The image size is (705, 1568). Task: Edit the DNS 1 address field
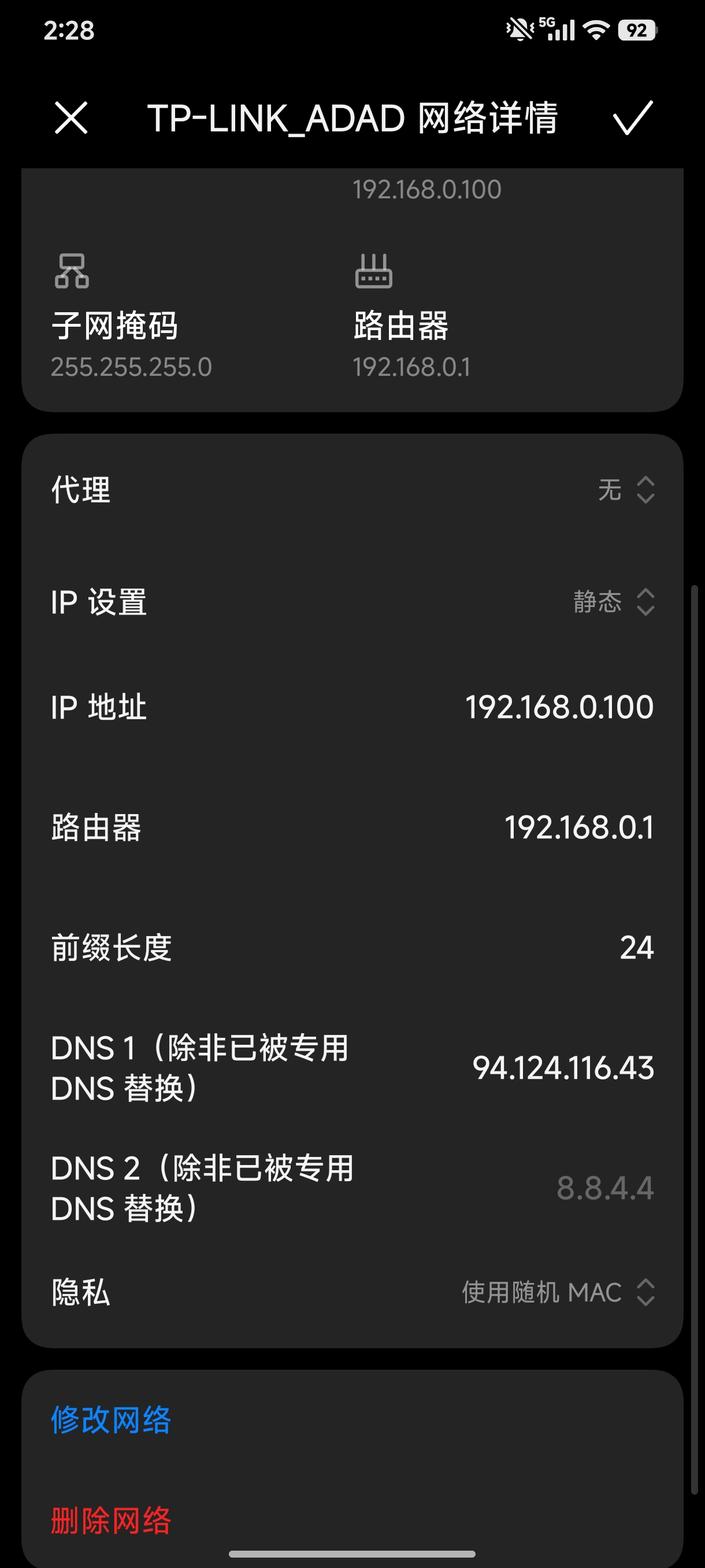563,1068
